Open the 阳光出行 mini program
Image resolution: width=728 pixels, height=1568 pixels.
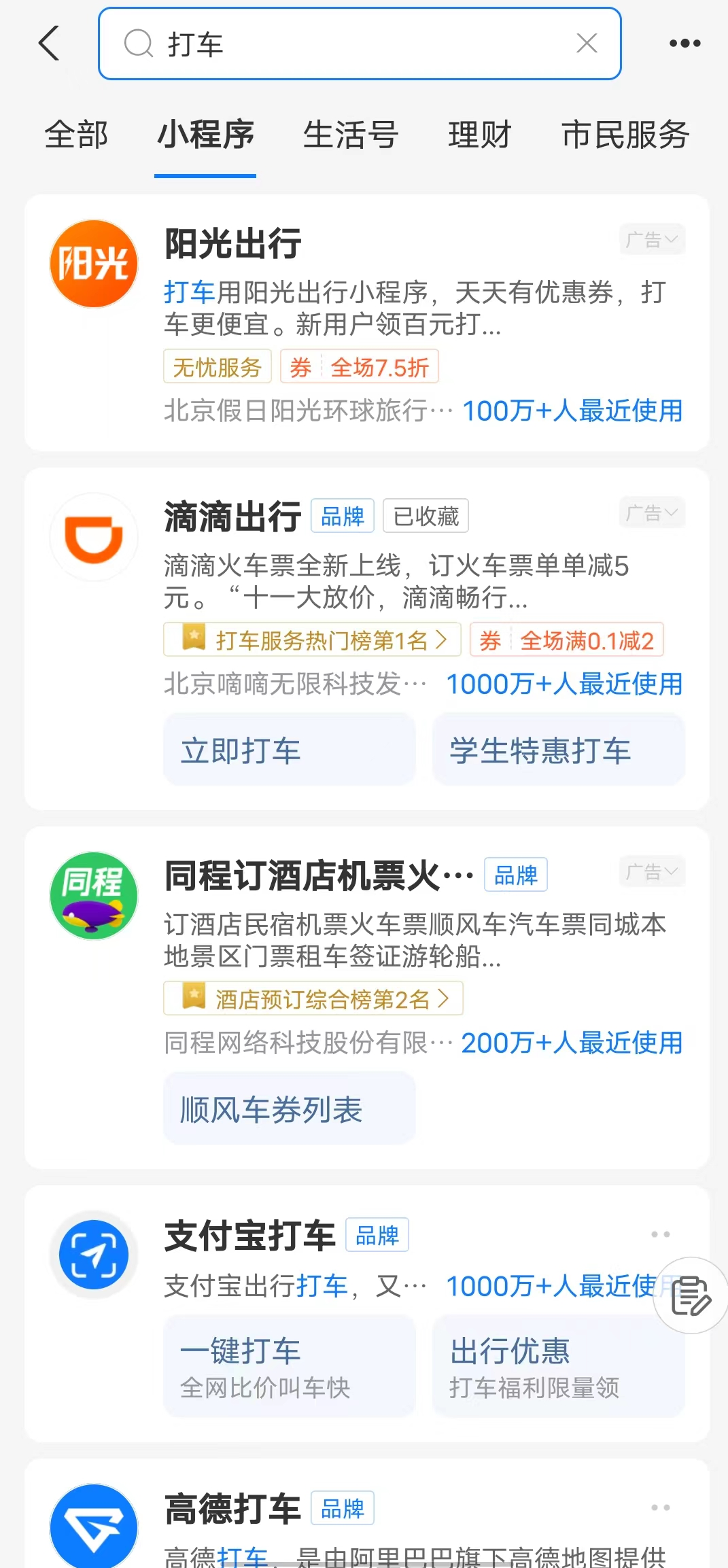coord(233,245)
